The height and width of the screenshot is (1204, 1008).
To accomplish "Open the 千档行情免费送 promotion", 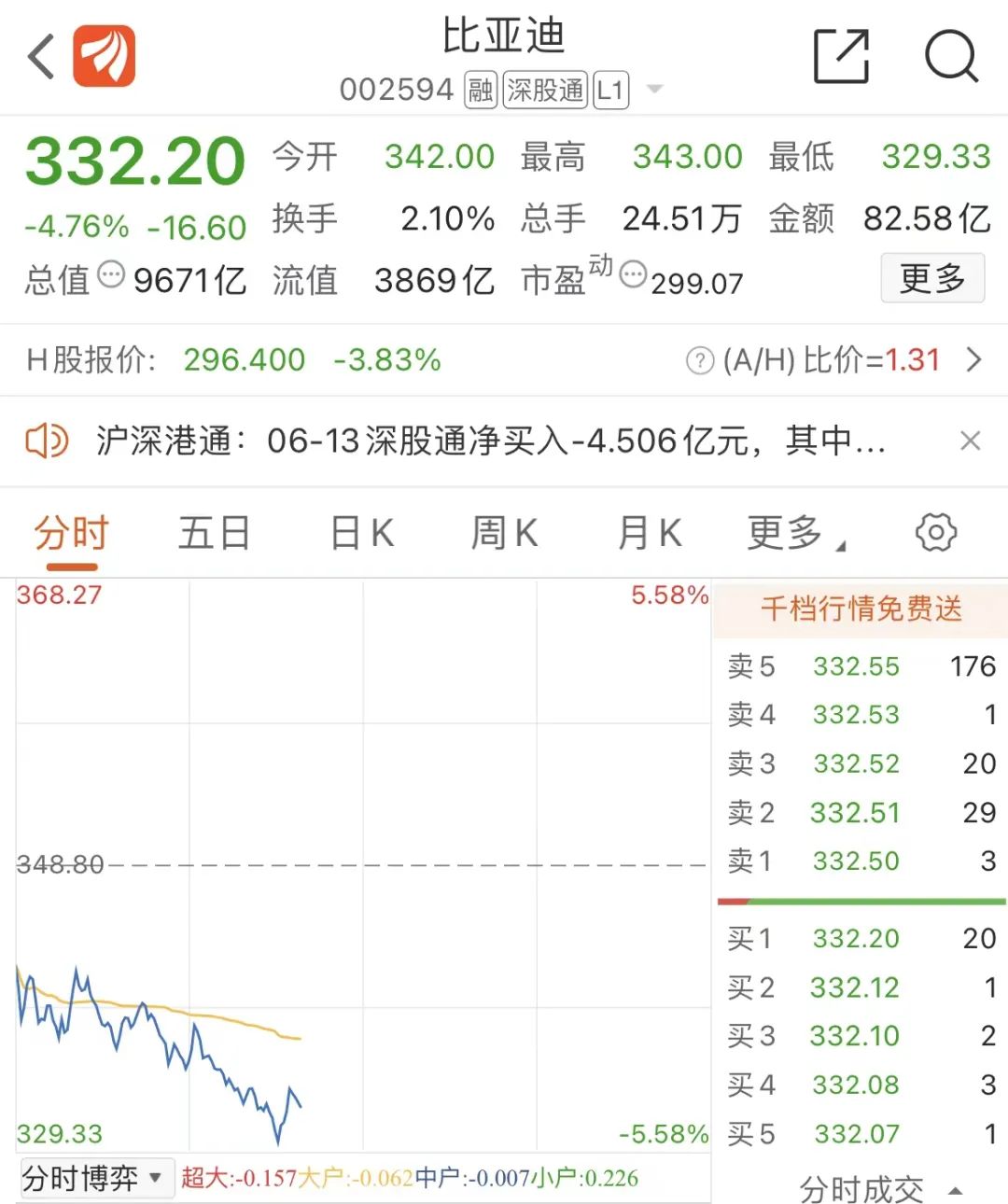I will (x=861, y=609).
